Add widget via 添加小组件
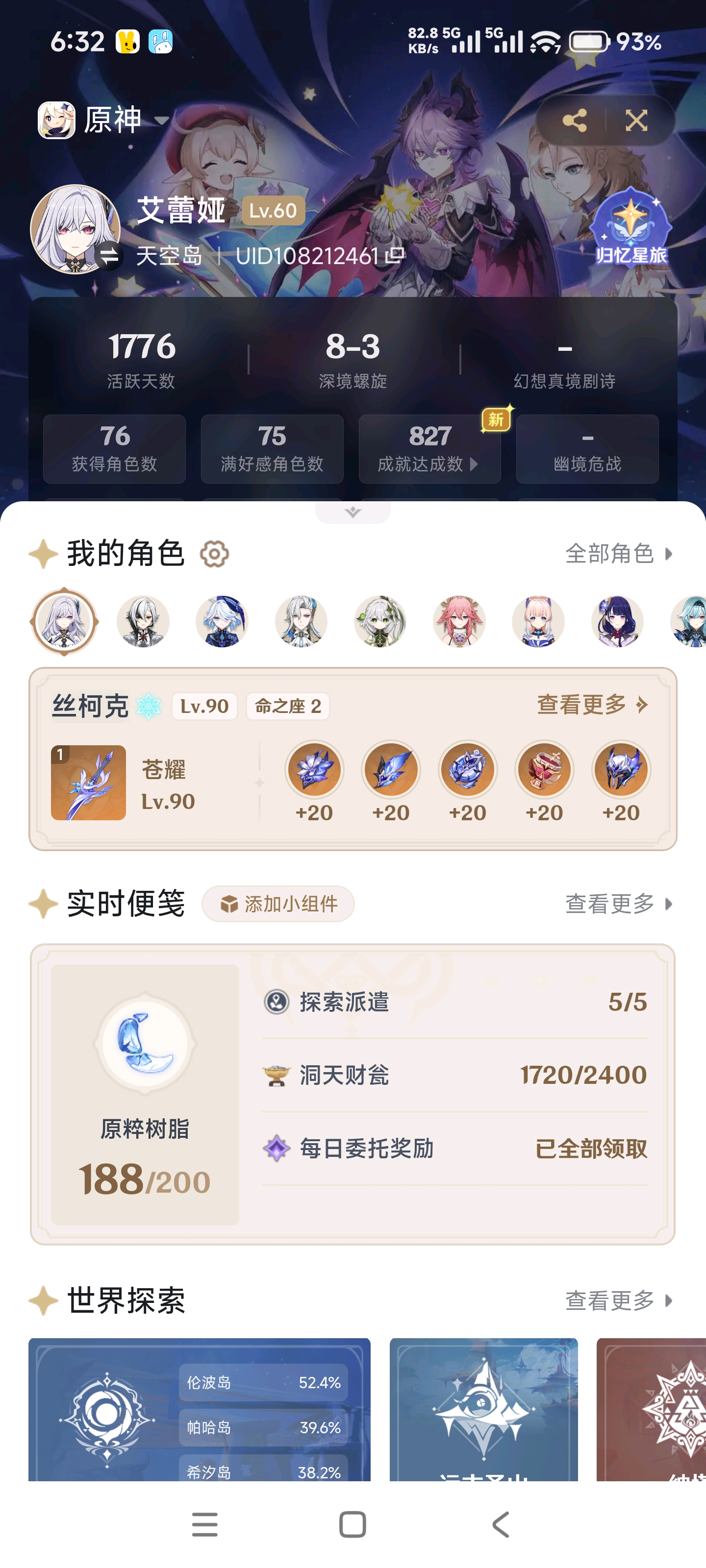Screen dimensions: 706x1568 278,904
